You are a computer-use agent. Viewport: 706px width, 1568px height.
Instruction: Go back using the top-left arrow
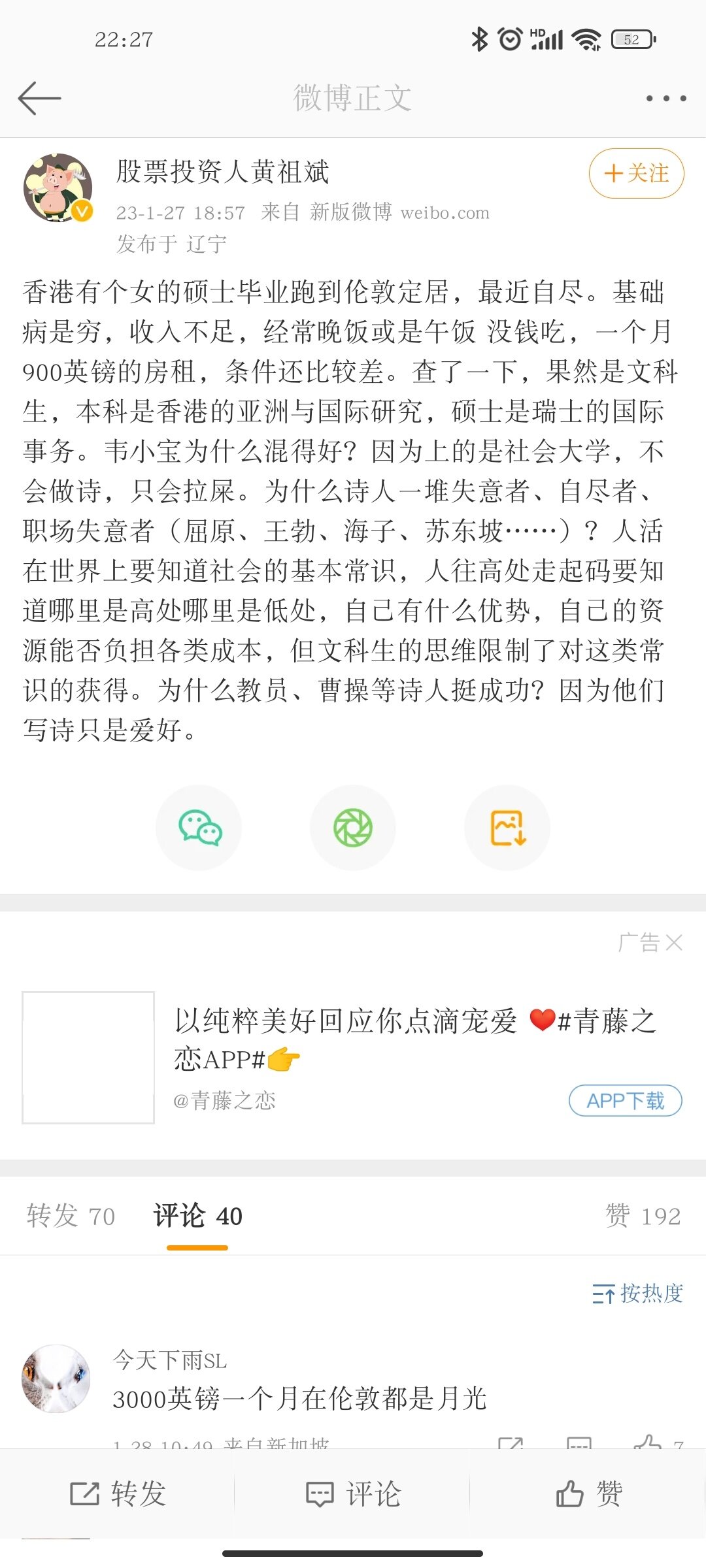point(39,99)
